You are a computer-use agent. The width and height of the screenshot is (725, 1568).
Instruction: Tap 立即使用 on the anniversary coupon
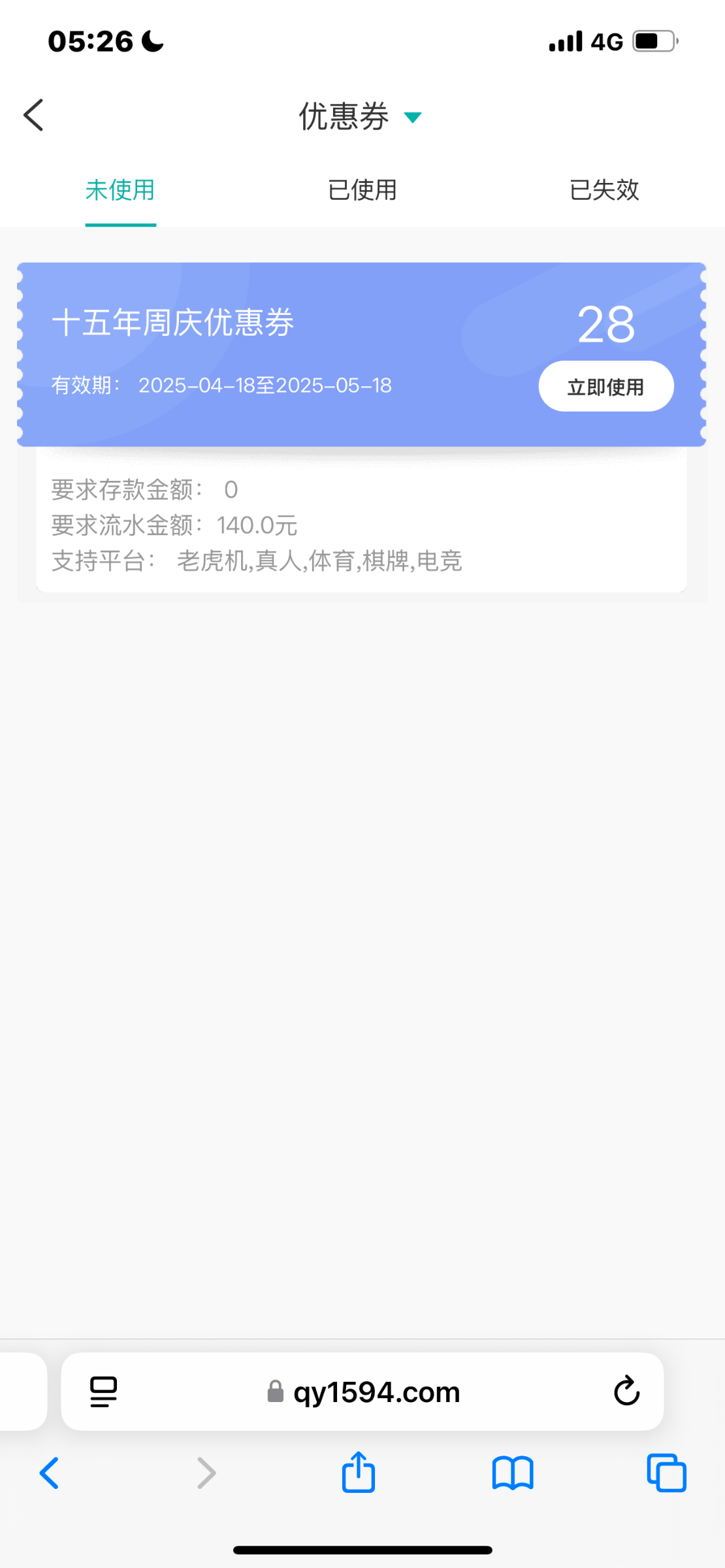point(605,387)
